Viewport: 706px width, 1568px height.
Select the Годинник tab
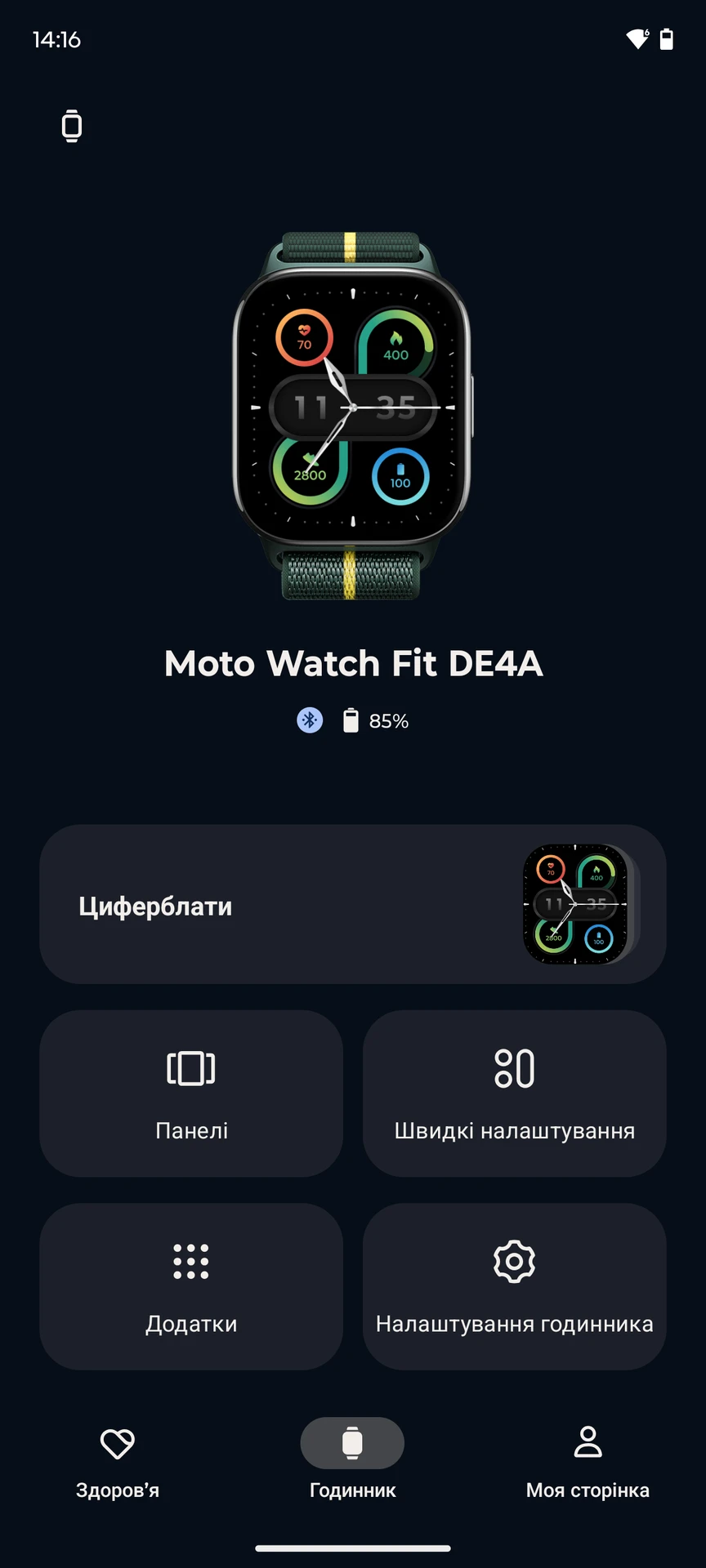[x=352, y=1461]
